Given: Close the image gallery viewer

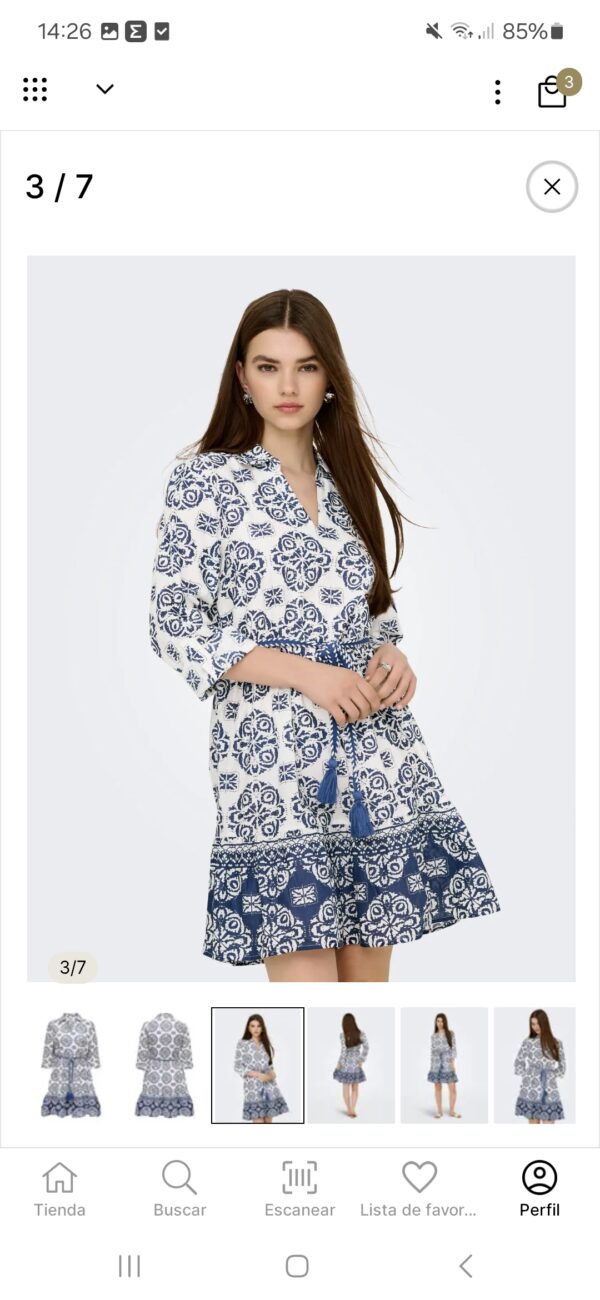Looking at the screenshot, I should coord(552,187).
